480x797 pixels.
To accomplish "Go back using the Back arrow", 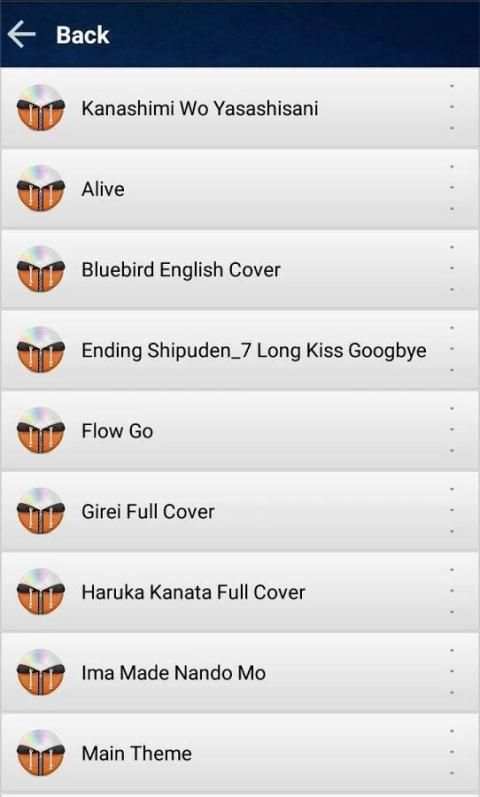I will 21,35.
